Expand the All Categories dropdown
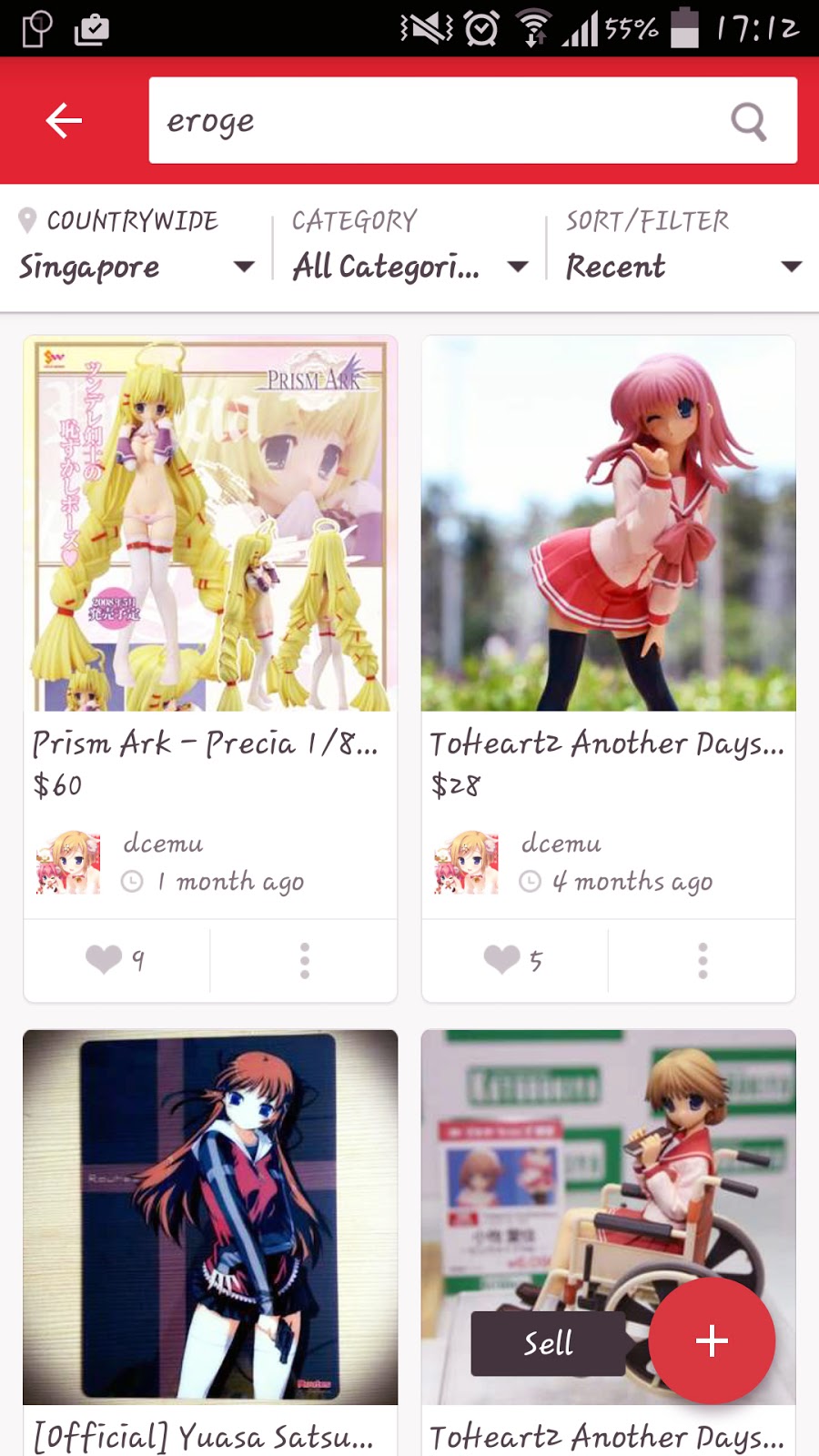The width and height of the screenshot is (819, 1456). [409, 246]
